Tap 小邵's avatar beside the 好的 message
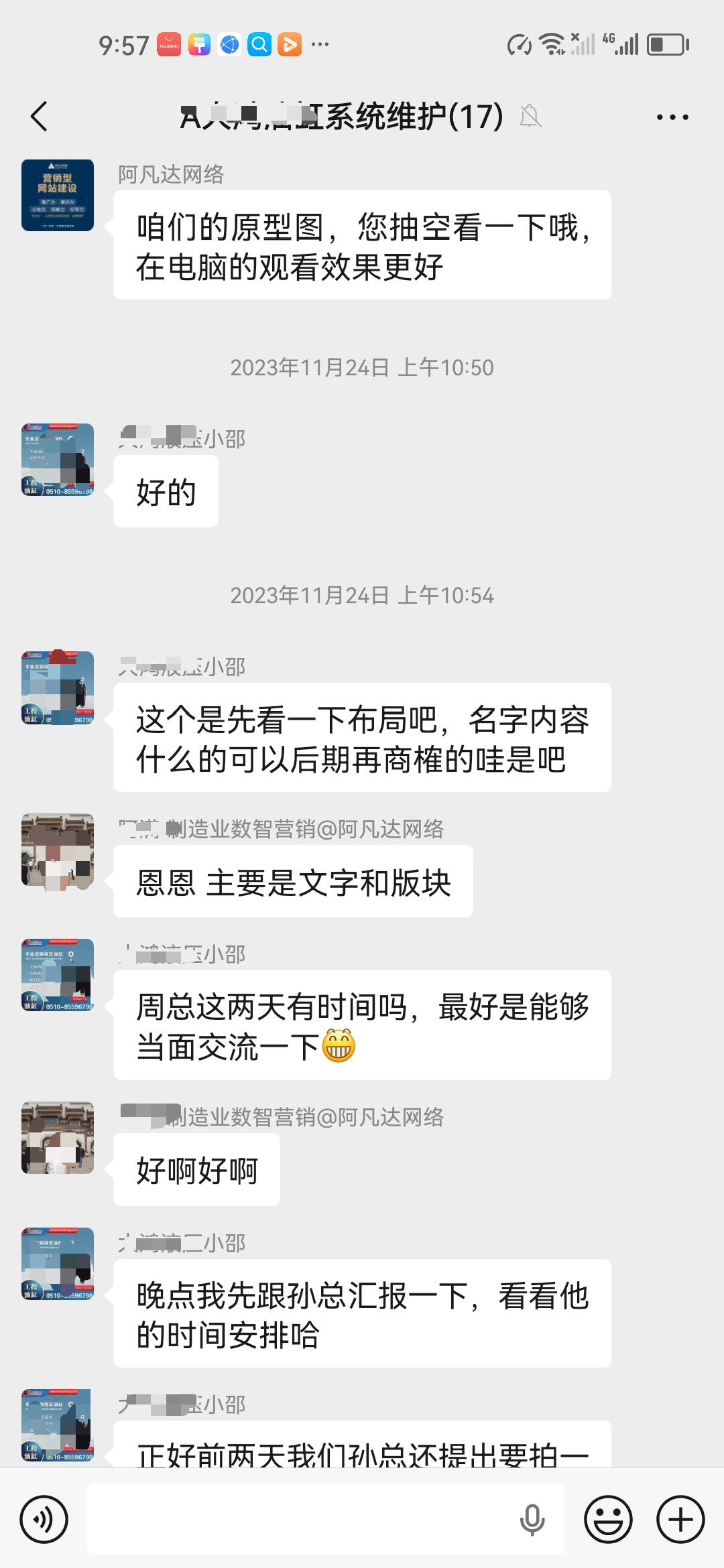The height and width of the screenshot is (1568, 724). [58, 460]
